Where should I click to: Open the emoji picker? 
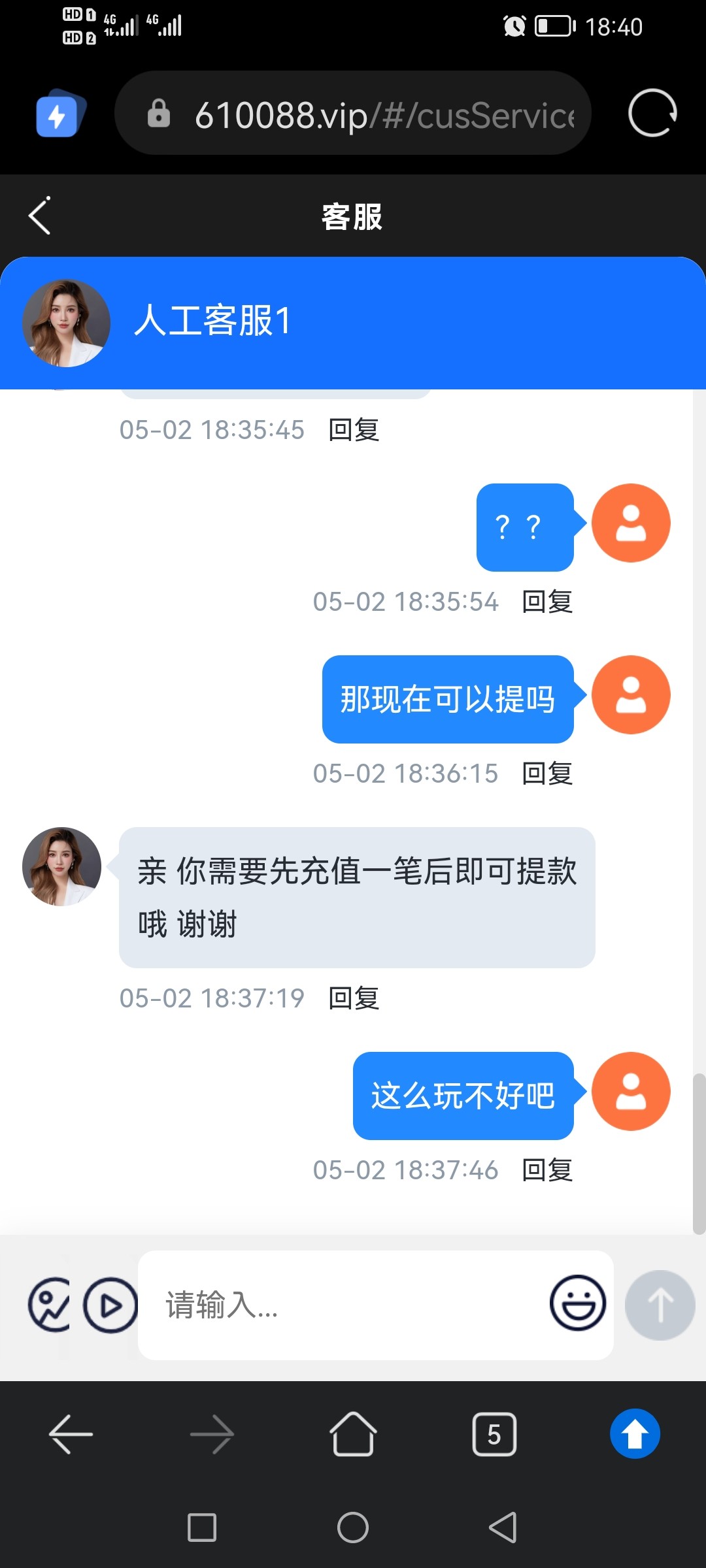coord(577,1303)
